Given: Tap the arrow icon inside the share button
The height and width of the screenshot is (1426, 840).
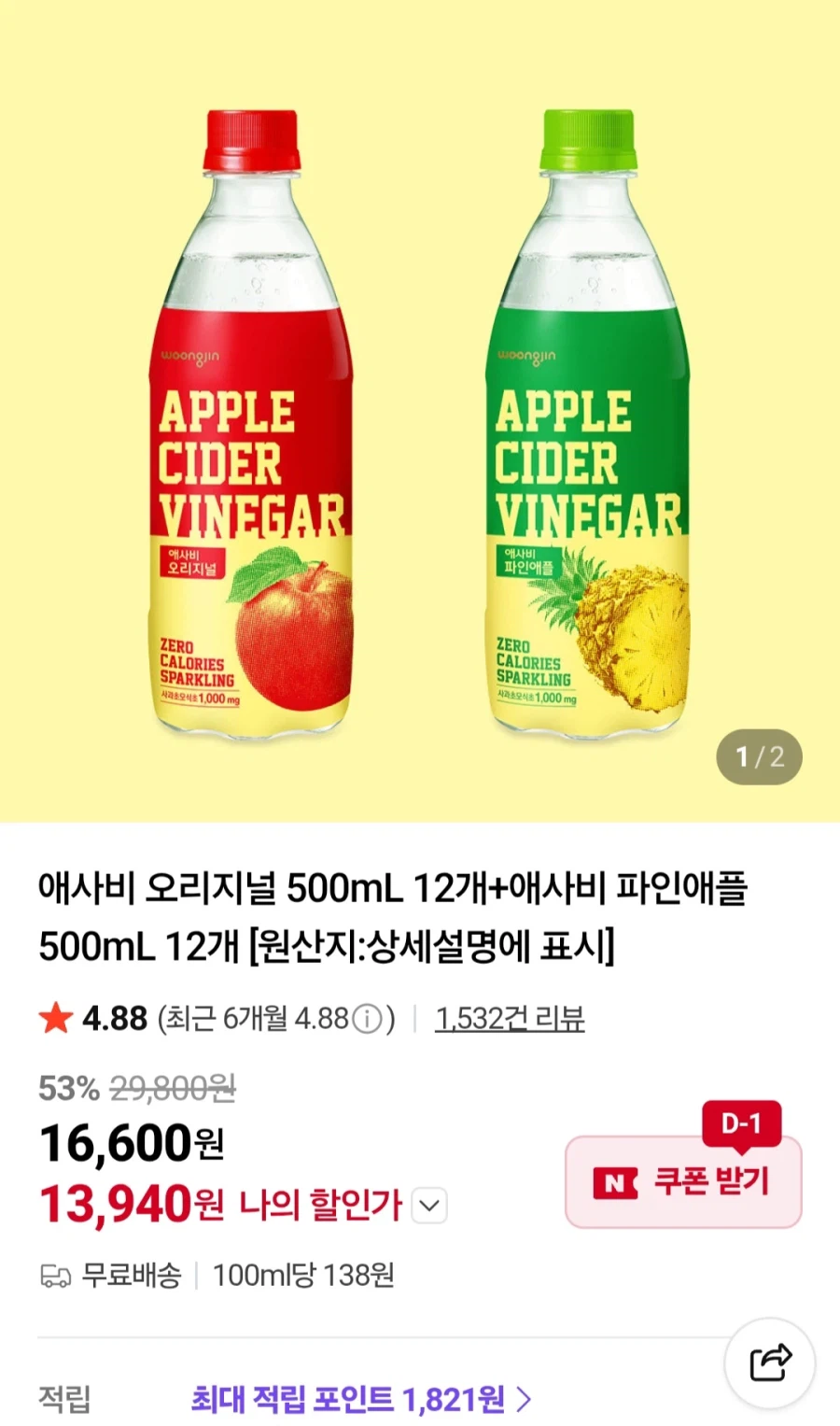Looking at the screenshot, I should pos(768,1362).
